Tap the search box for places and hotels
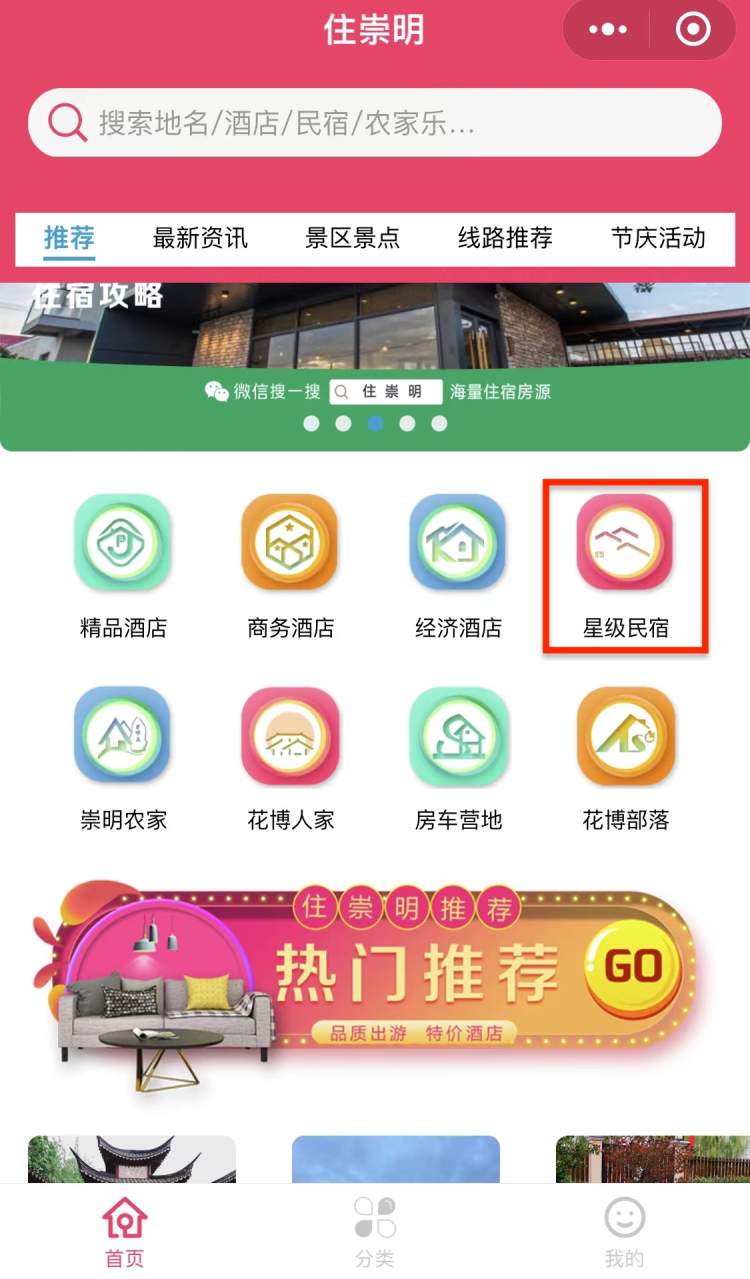Viewport: 750px width, 1279px height. 375,123
